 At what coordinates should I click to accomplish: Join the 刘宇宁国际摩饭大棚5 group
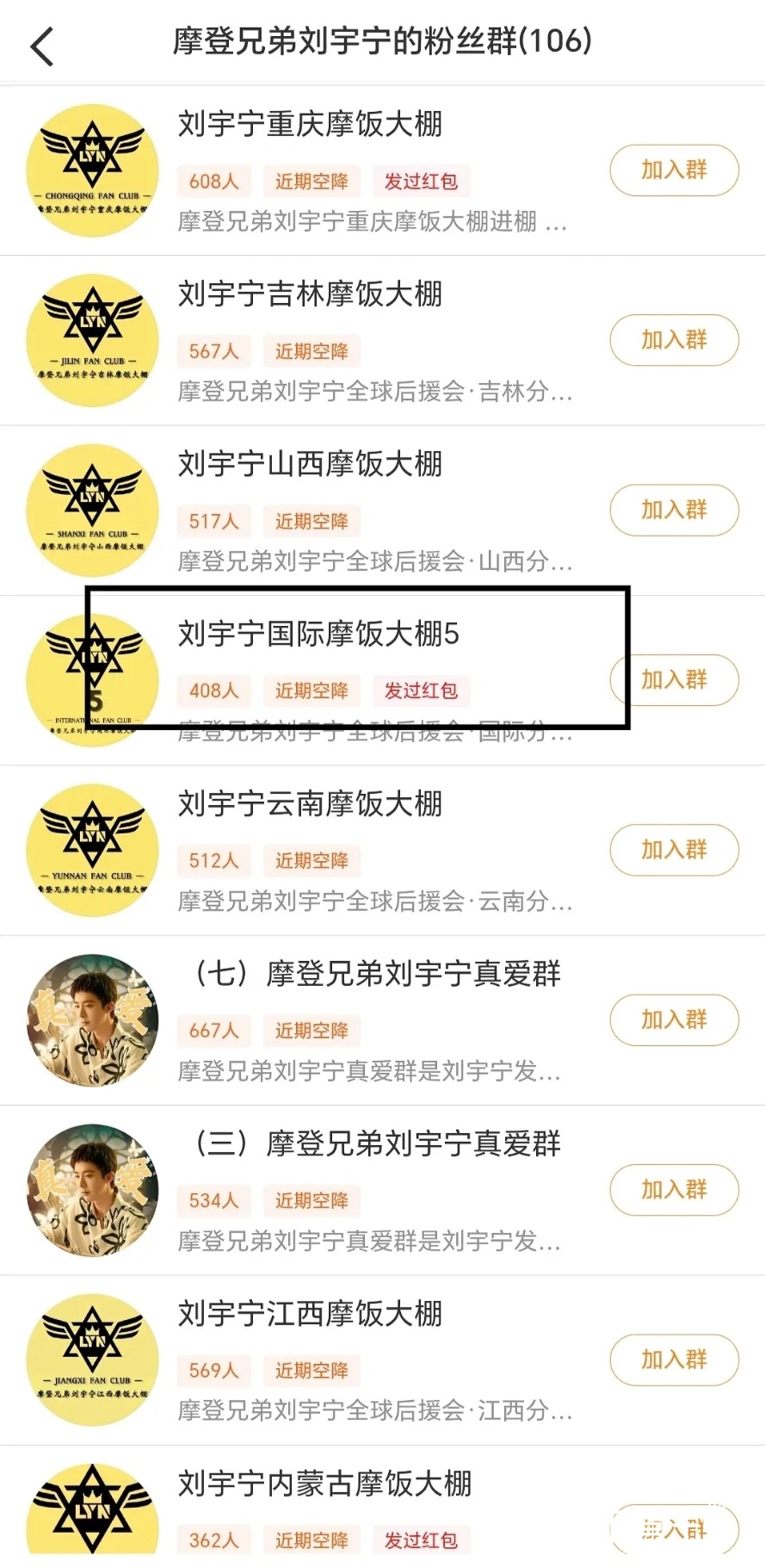[674, 679]
